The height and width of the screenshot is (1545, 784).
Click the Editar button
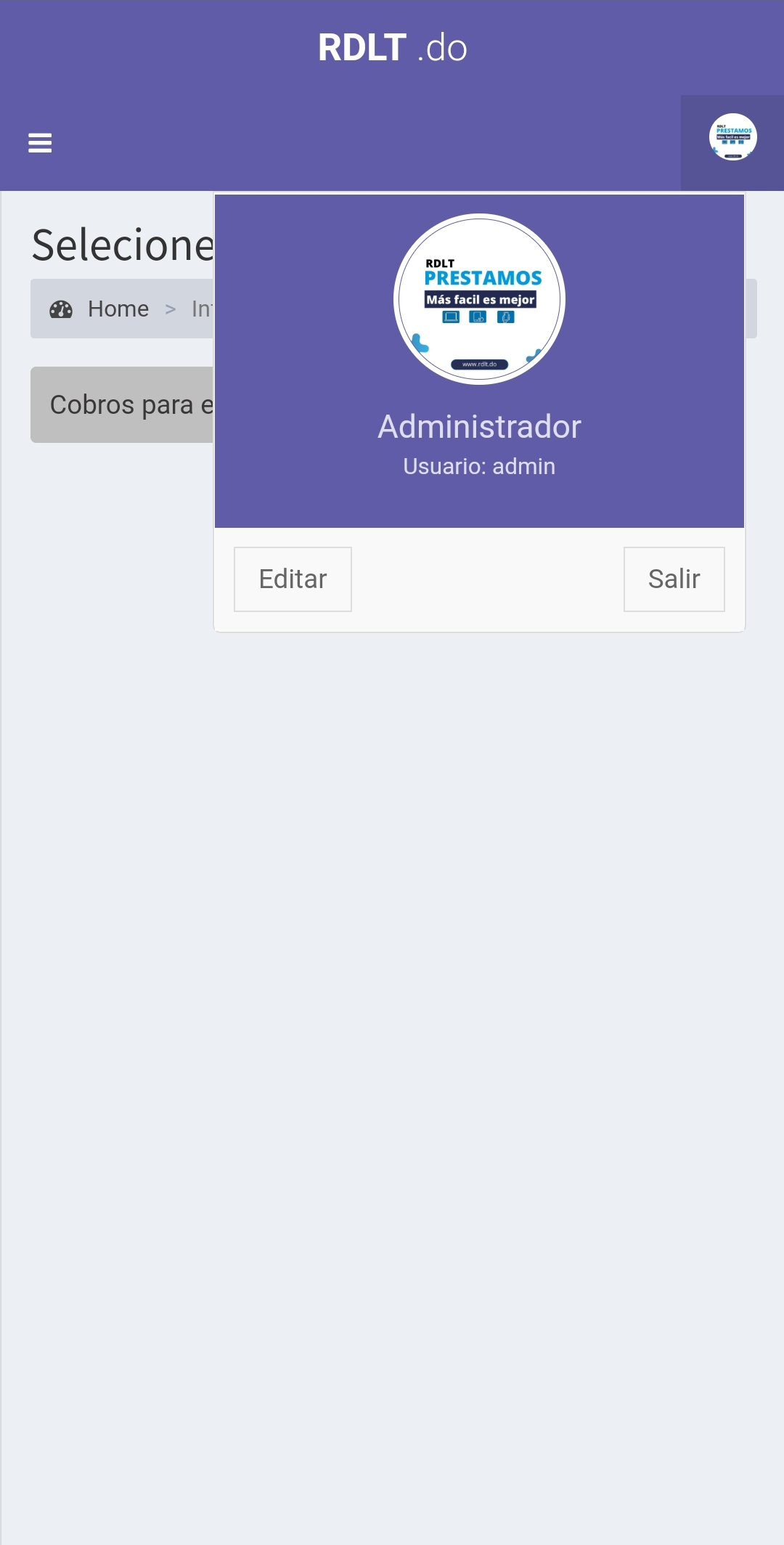[x=292, y=579]
